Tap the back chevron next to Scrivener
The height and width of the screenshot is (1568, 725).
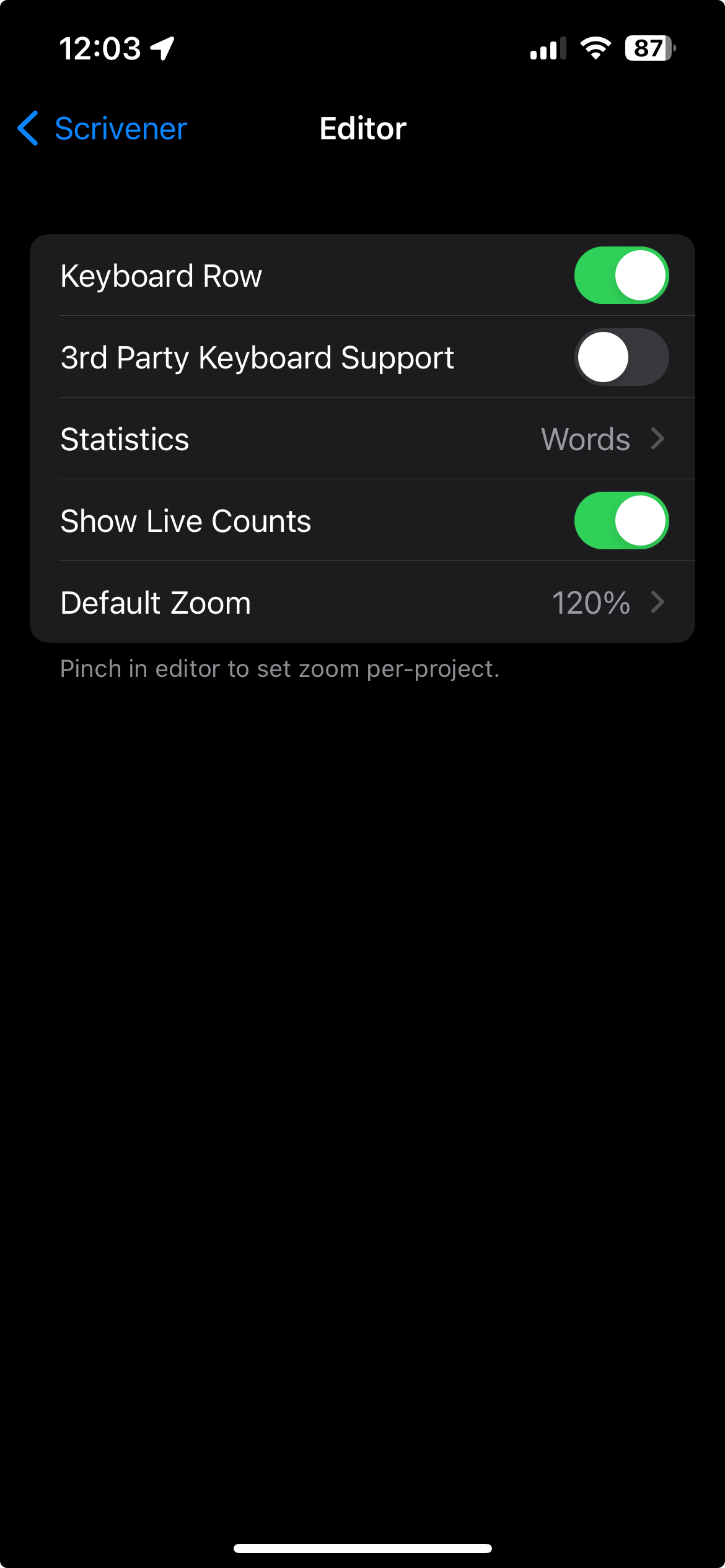click(27, 128)
